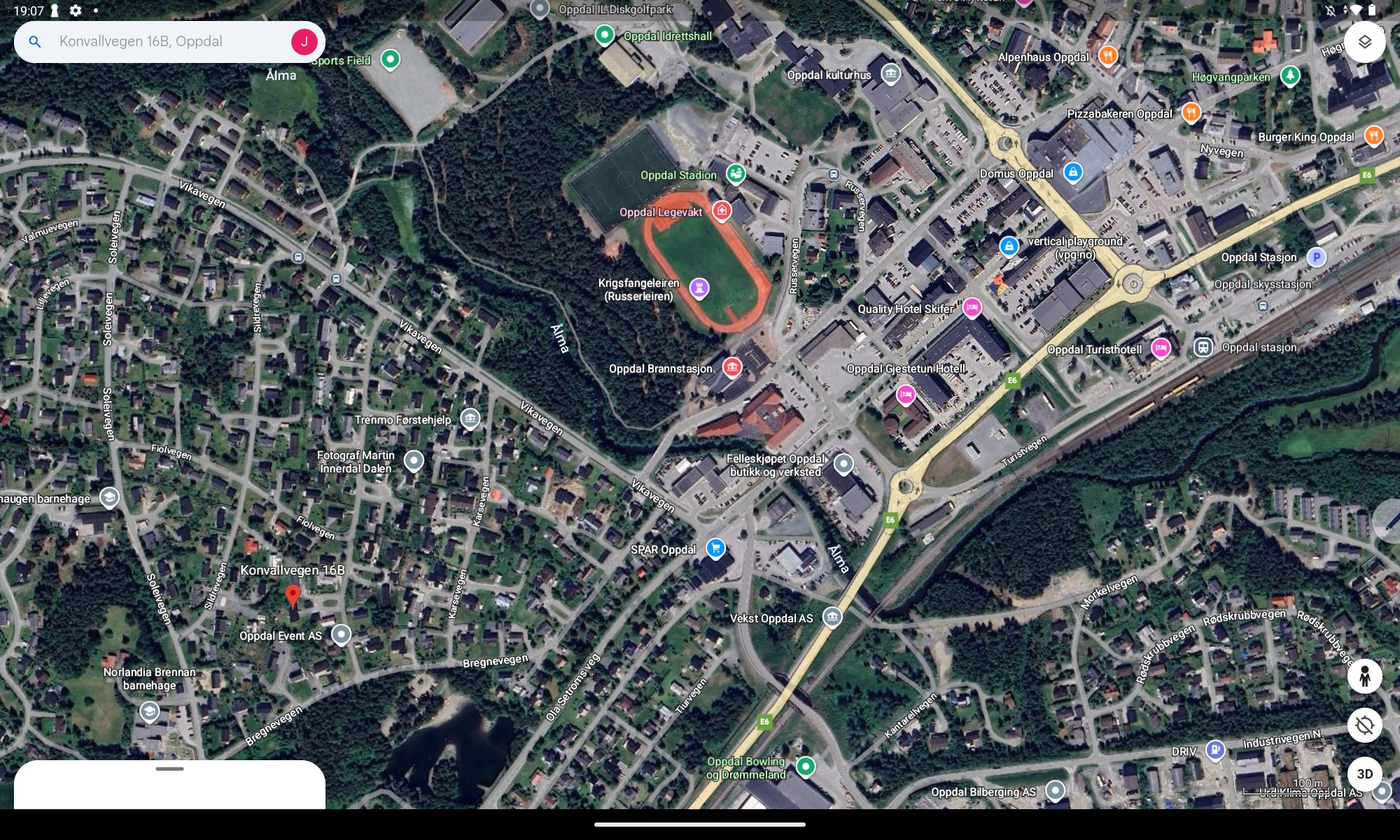Image resolution: width=1400 pixels, height=840 pixels.
Task: Open Oppdal Legevakt medical marker
Action: (721, 210)
